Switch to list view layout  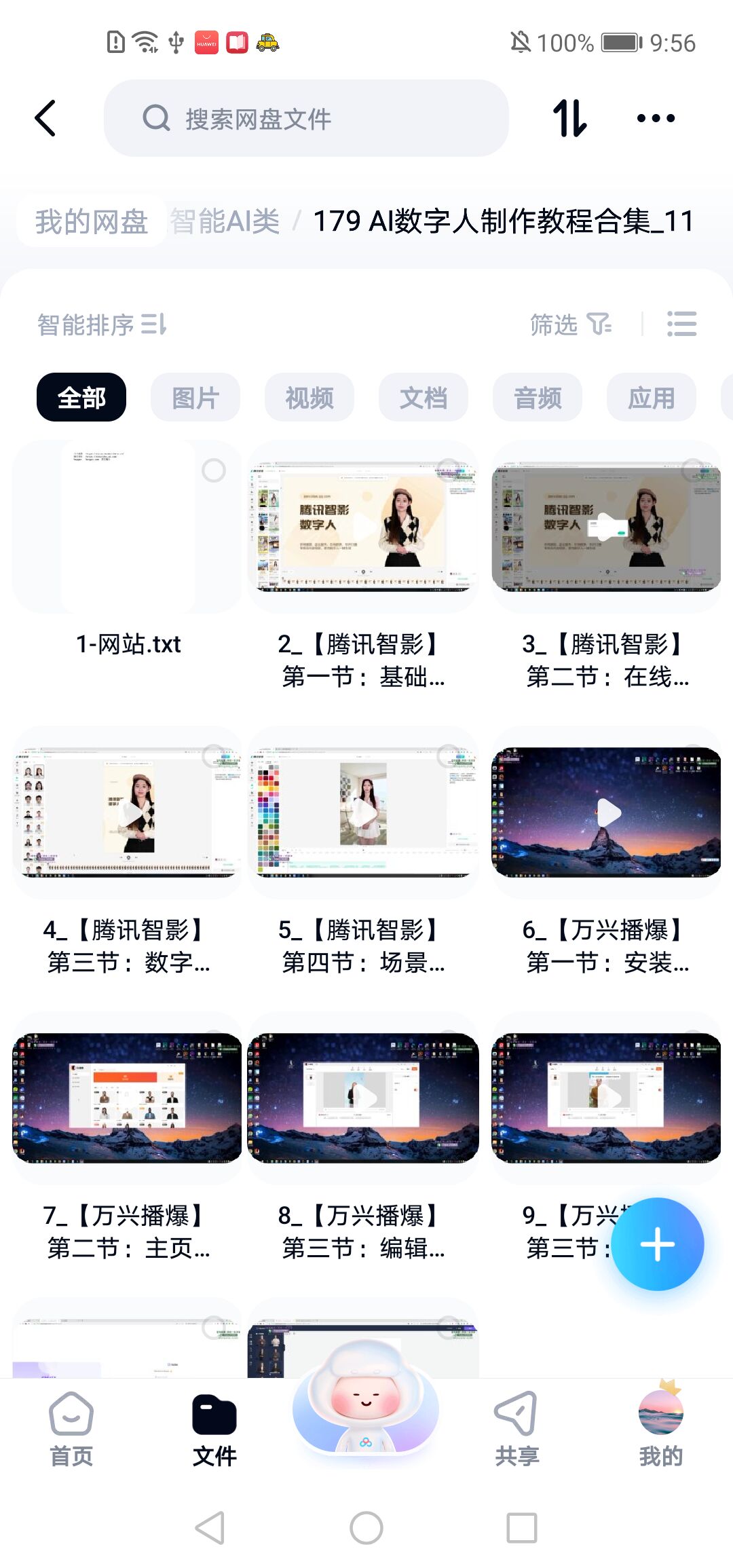(x=681, y=324)
